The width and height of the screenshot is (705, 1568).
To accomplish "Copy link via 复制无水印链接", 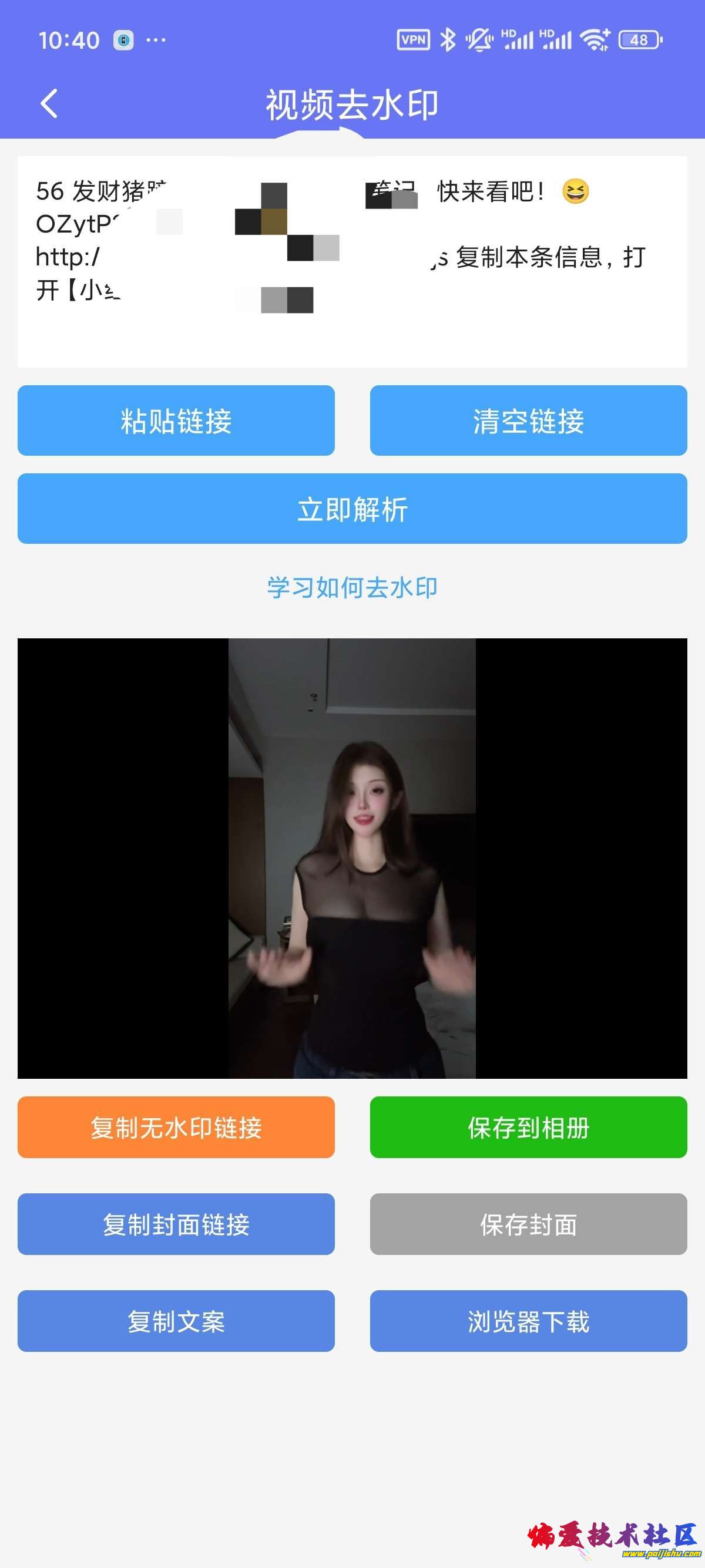I will [x=176, y=1128].
